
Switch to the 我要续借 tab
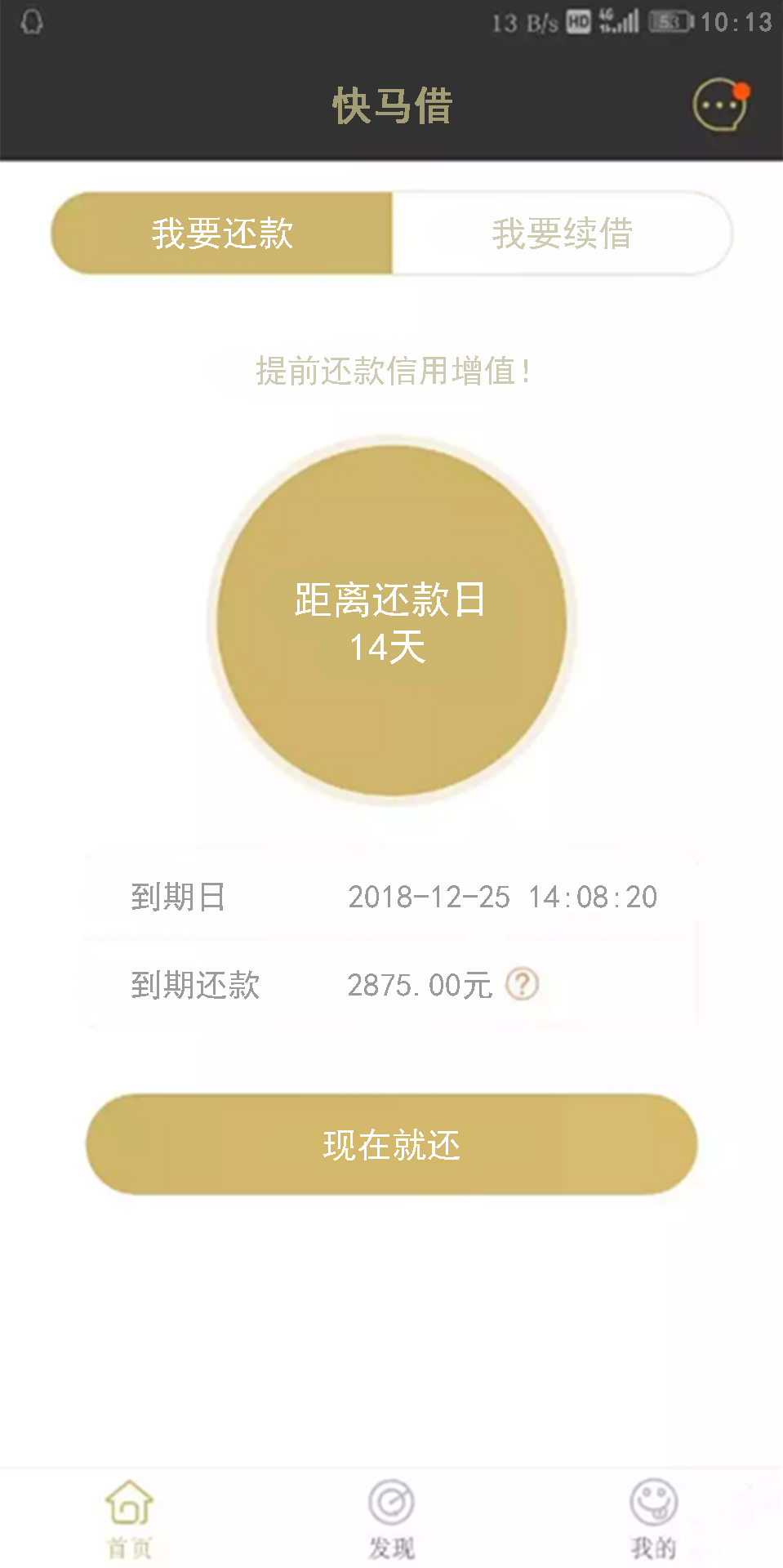pyautogui.click(x=563, y=234)
